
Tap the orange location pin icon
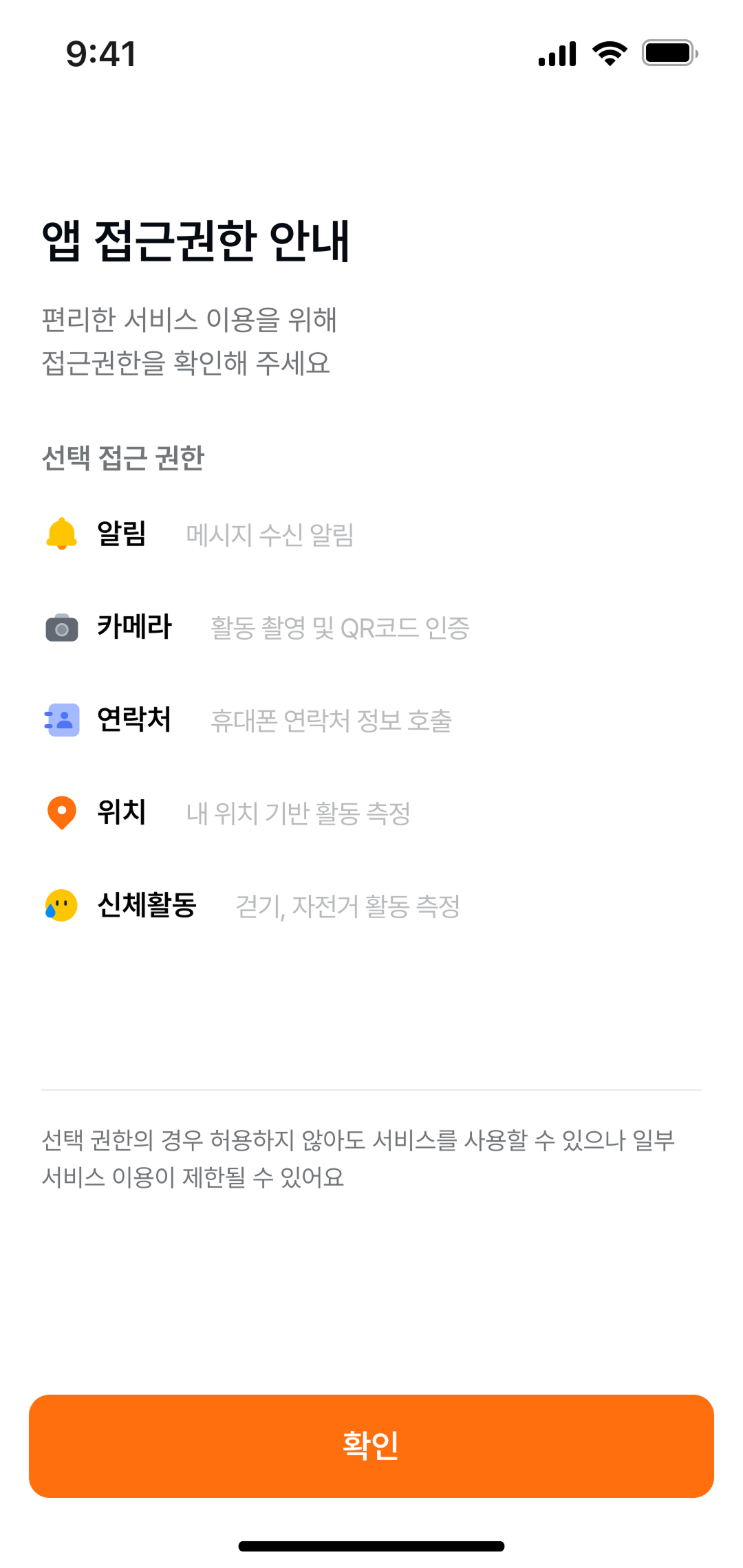(x=61, y=814)
